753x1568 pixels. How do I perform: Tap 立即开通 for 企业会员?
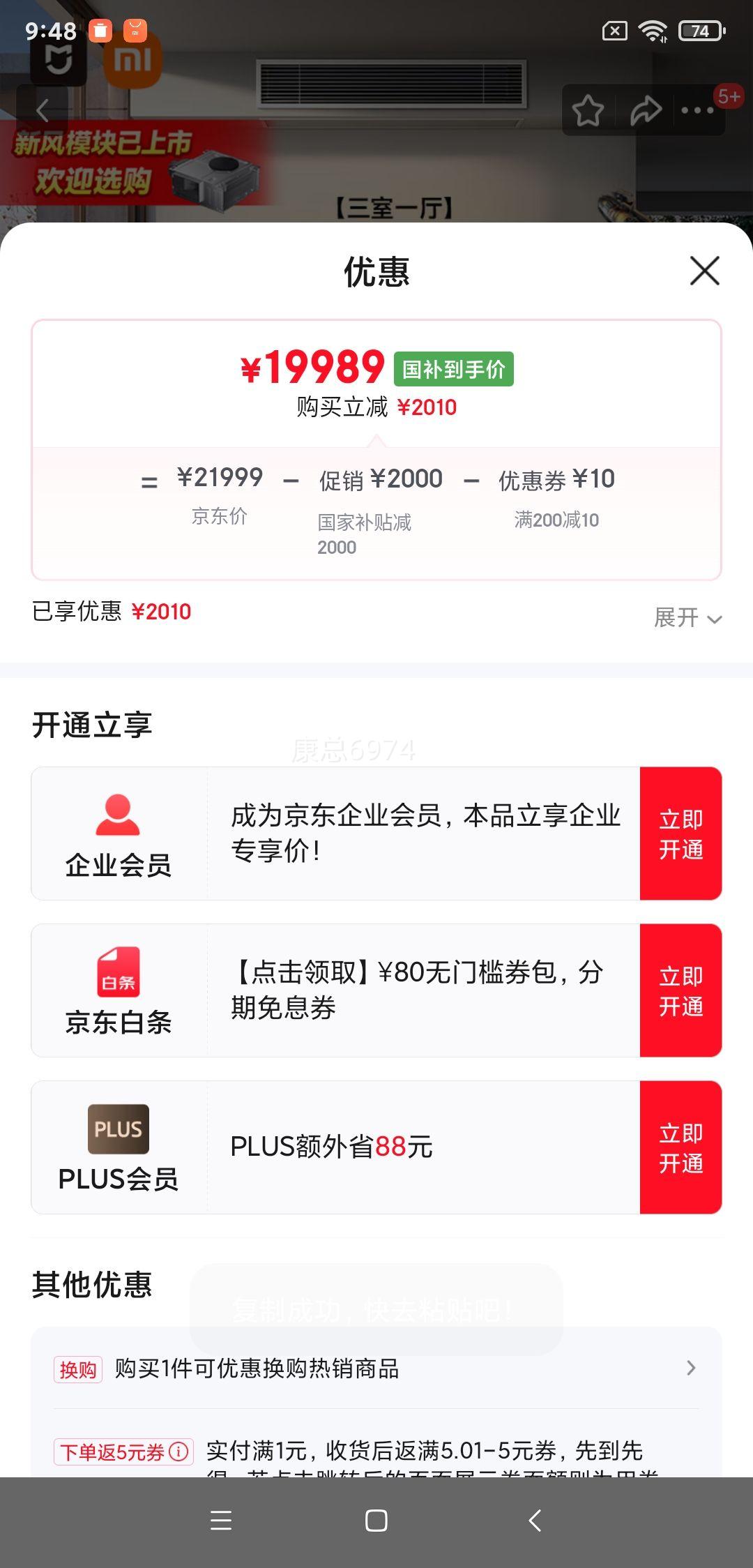click(x=680, y=834)
